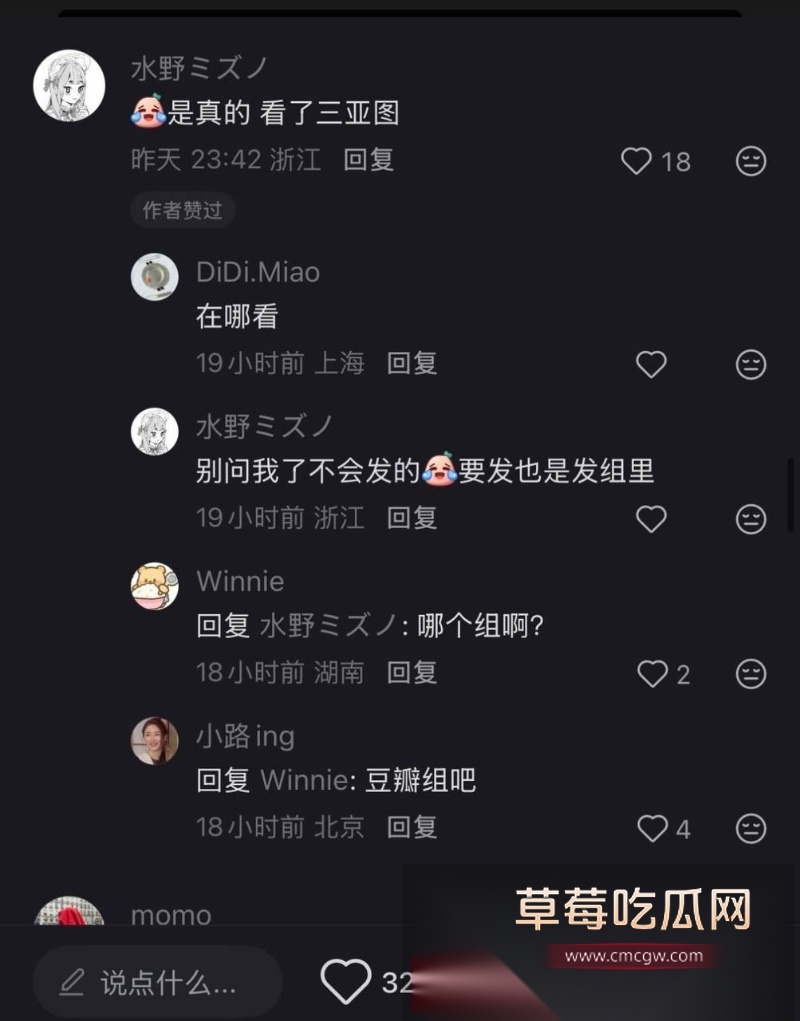Tap 回复 under DiDi.Miao's comment

point(411,364)
